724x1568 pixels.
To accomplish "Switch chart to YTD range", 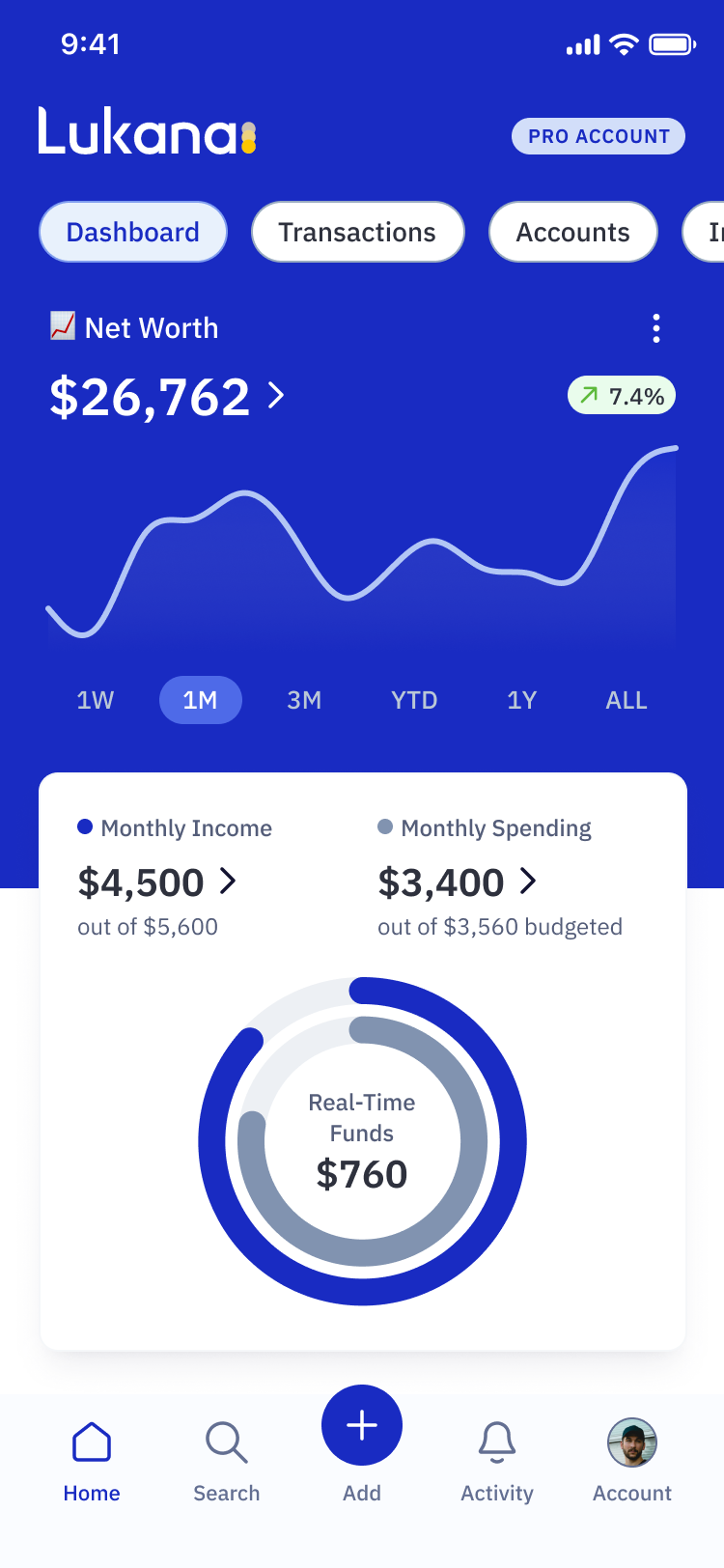I will [x=414, y=700].
